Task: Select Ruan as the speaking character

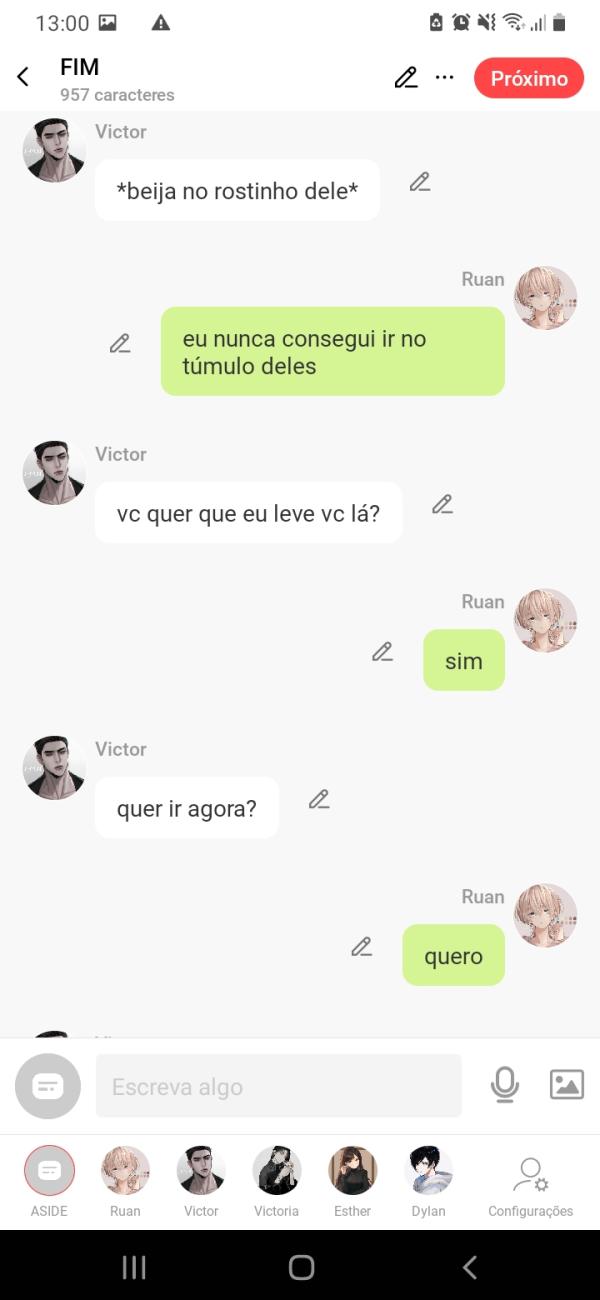Action: (x=125, y=1180)
